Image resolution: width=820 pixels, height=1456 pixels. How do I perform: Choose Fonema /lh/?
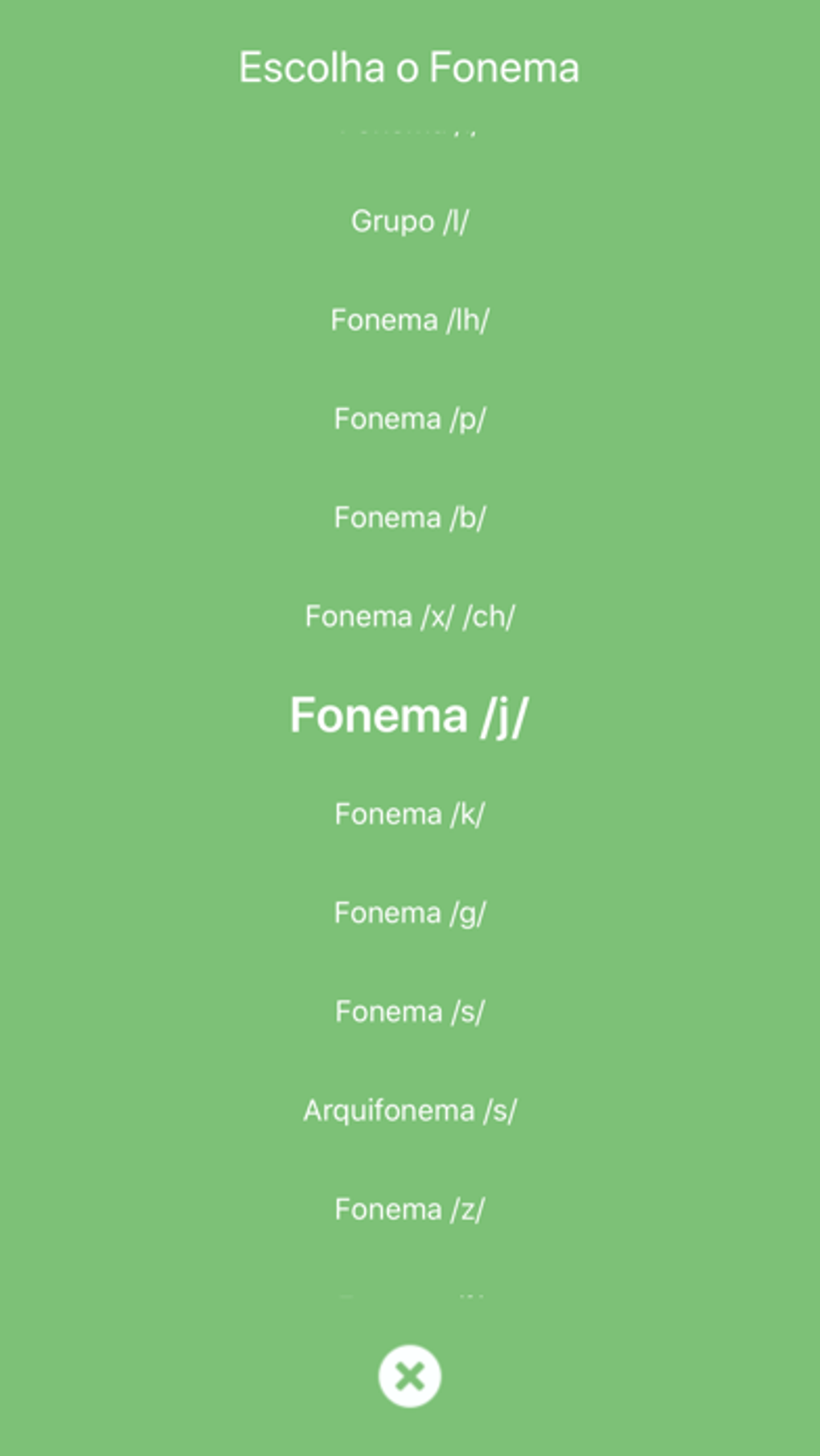click(x=410, y=320)
